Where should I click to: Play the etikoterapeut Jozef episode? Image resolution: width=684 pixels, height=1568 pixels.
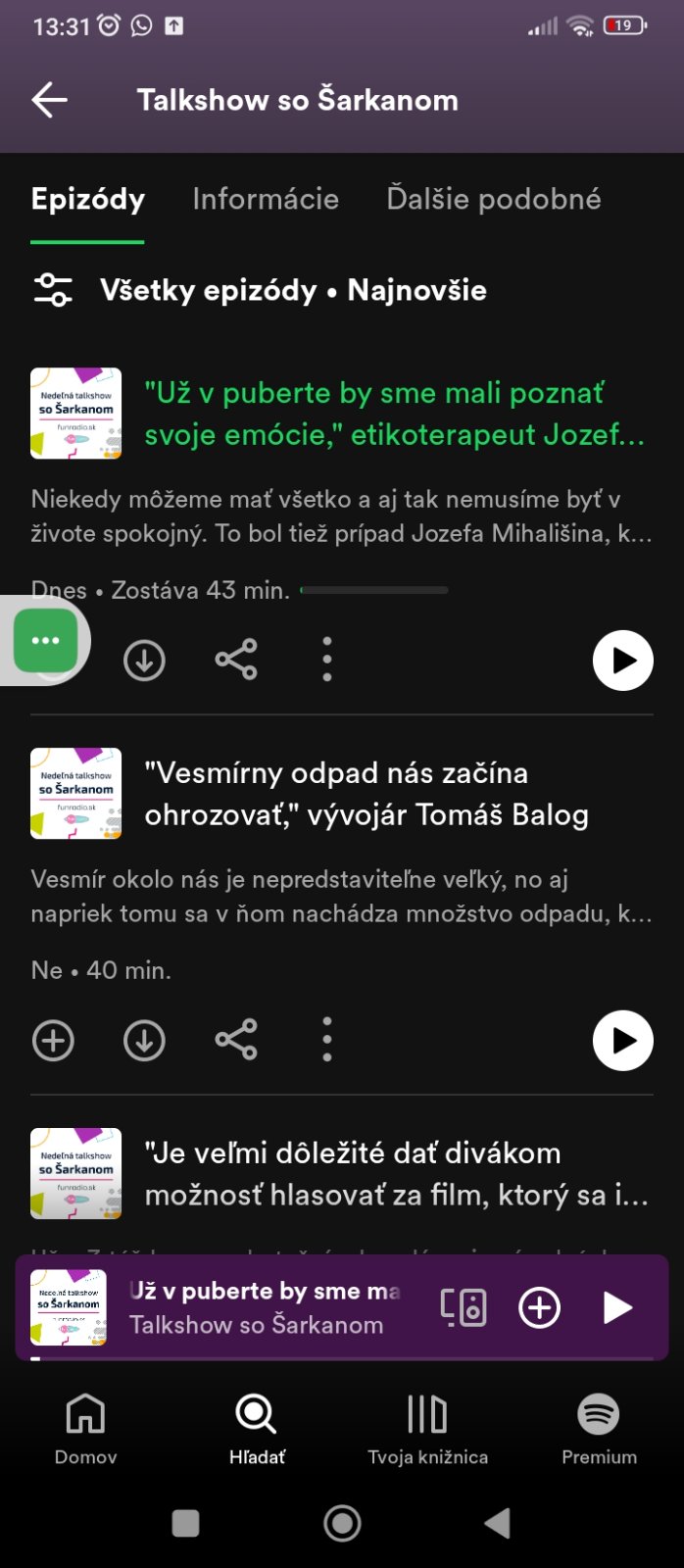pos(622,661)
